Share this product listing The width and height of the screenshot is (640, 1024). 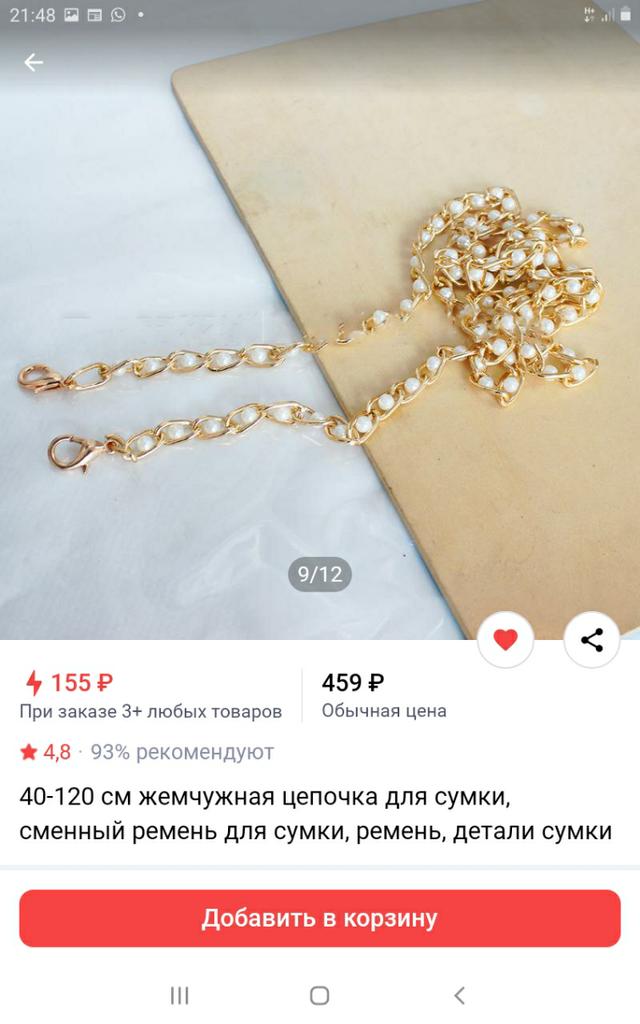click(x=592, y=640)
